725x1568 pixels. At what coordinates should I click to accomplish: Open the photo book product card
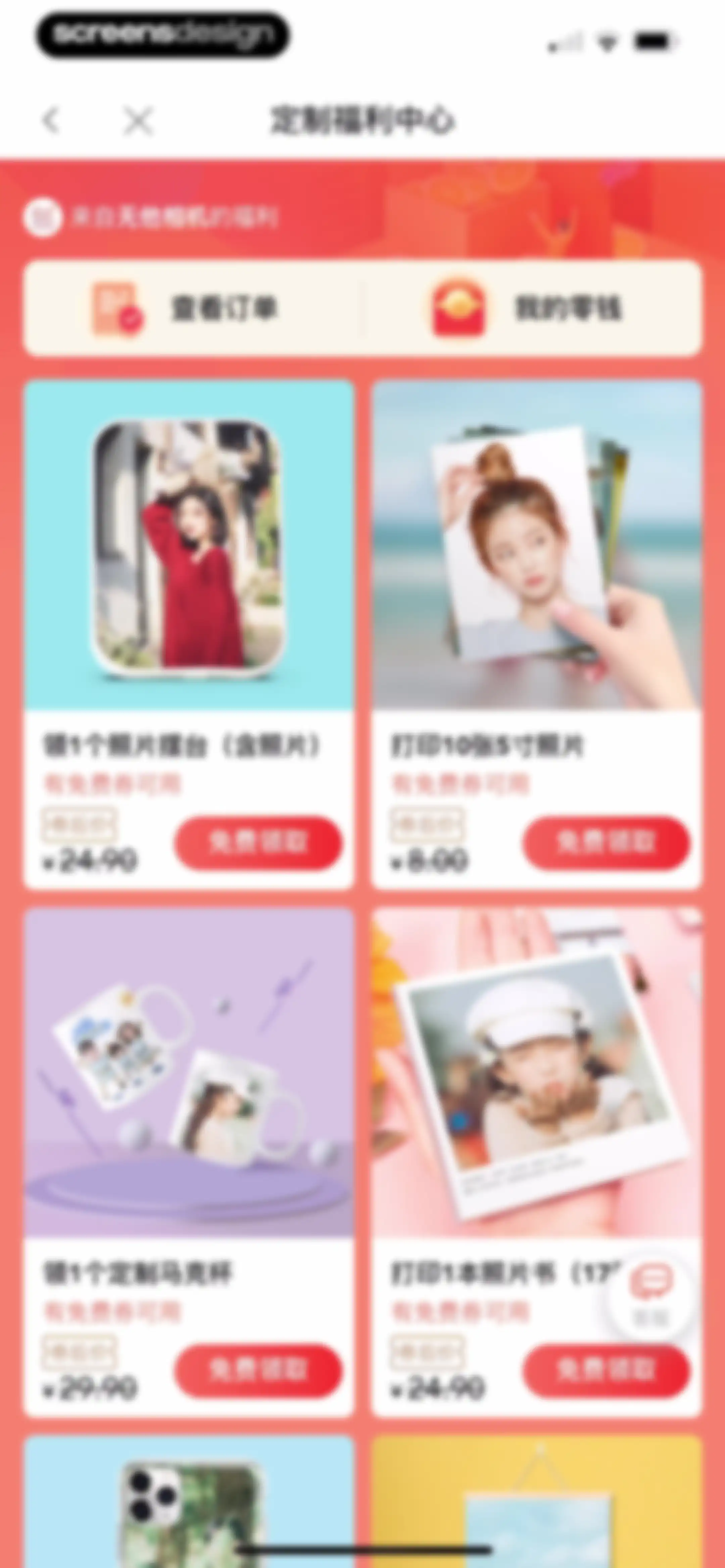coord(536,1162)
